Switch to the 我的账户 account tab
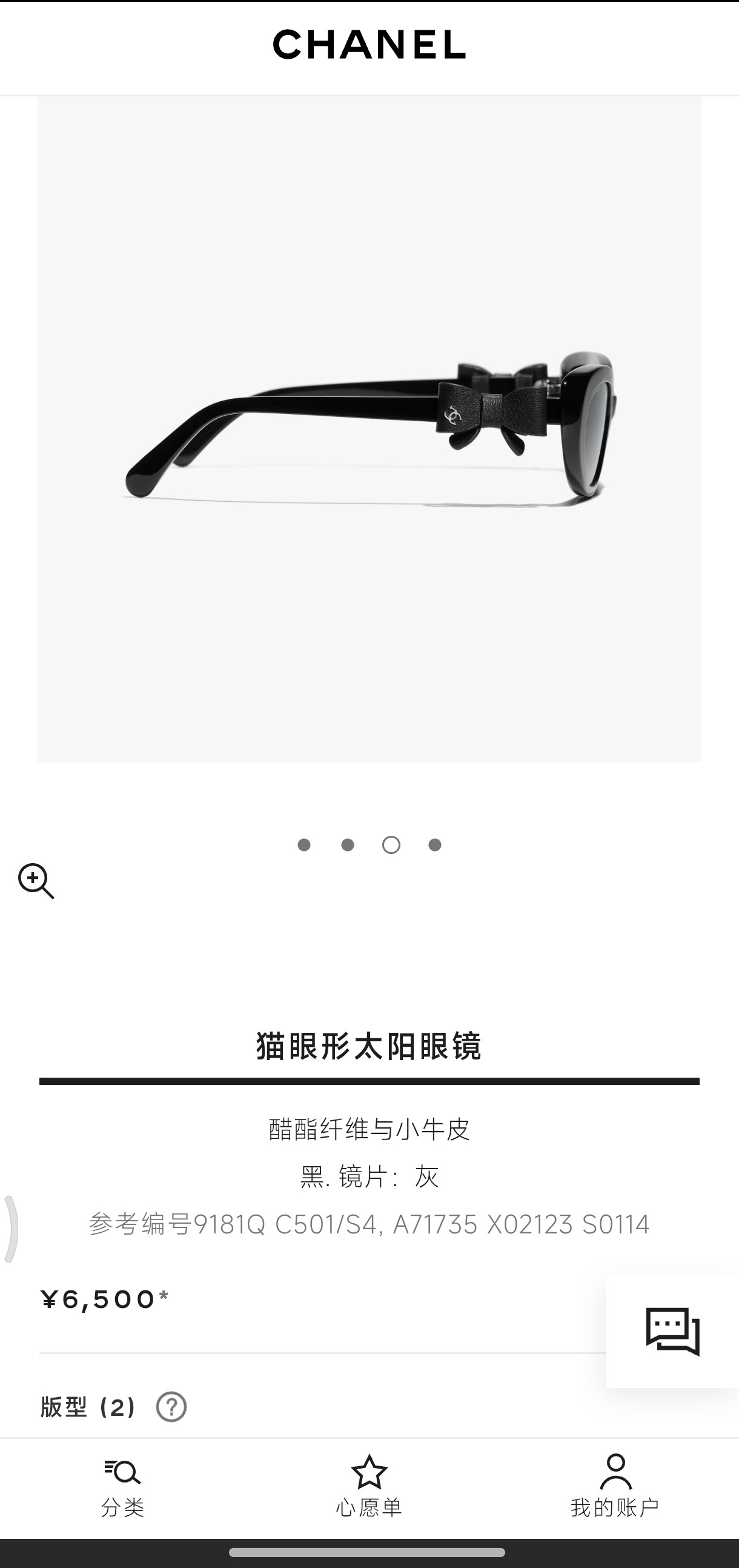Viewport: 739px width, 1568px height. [x=615, y=1488]
